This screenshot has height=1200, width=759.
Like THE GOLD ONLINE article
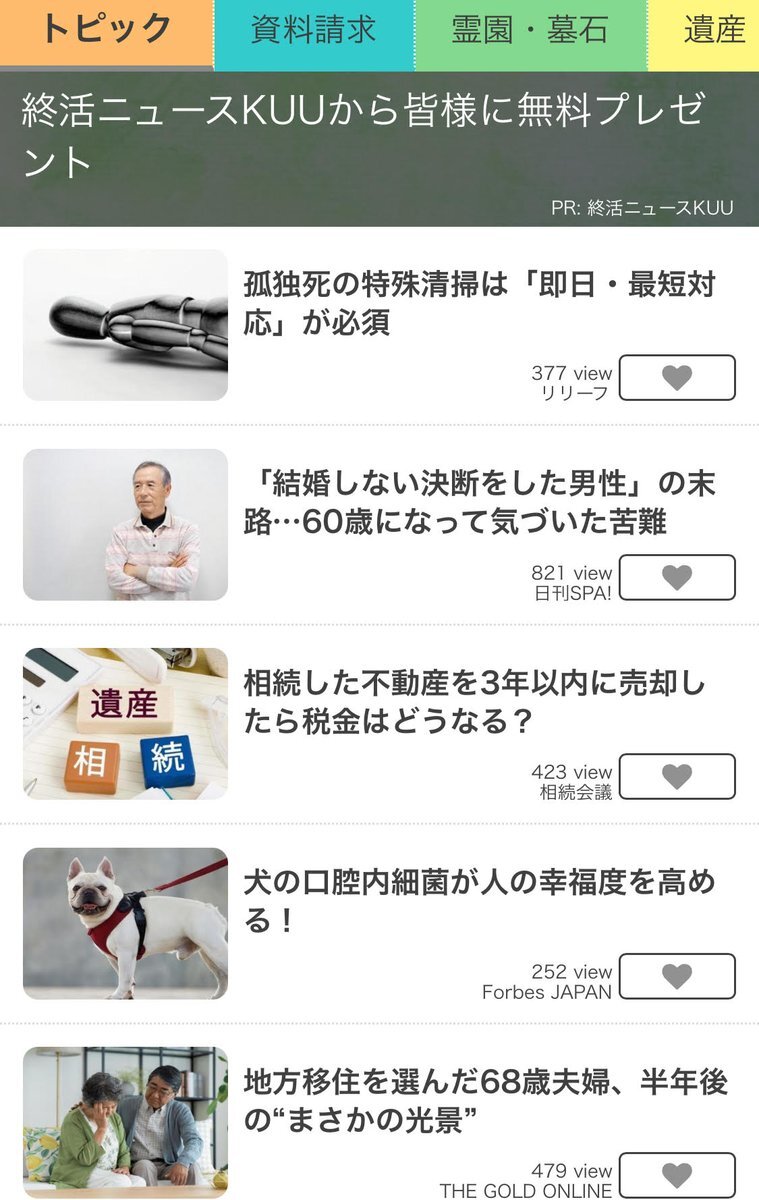(x=677, y=1174)
